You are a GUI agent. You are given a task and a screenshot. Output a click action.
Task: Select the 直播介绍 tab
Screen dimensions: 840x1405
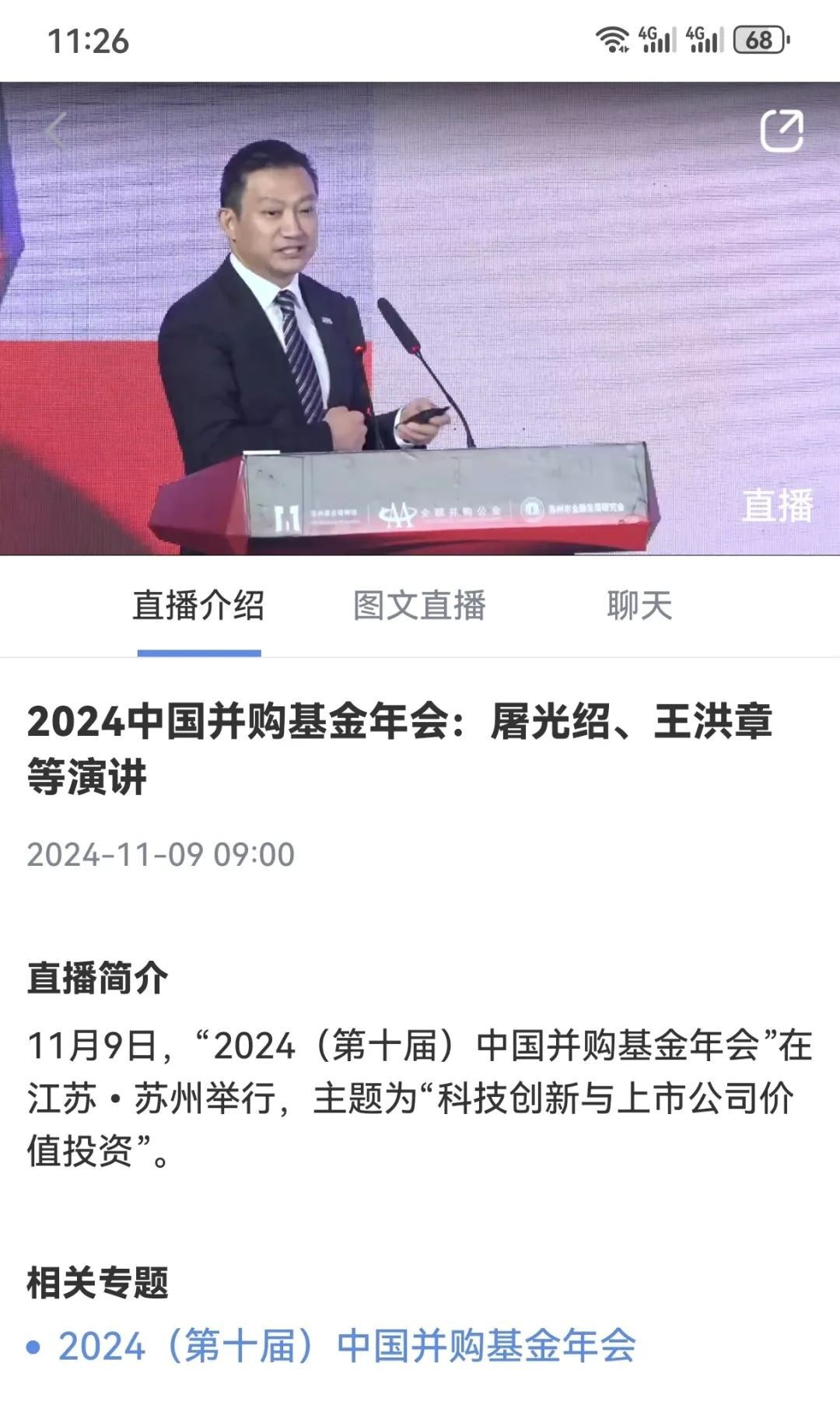(198, 605)
